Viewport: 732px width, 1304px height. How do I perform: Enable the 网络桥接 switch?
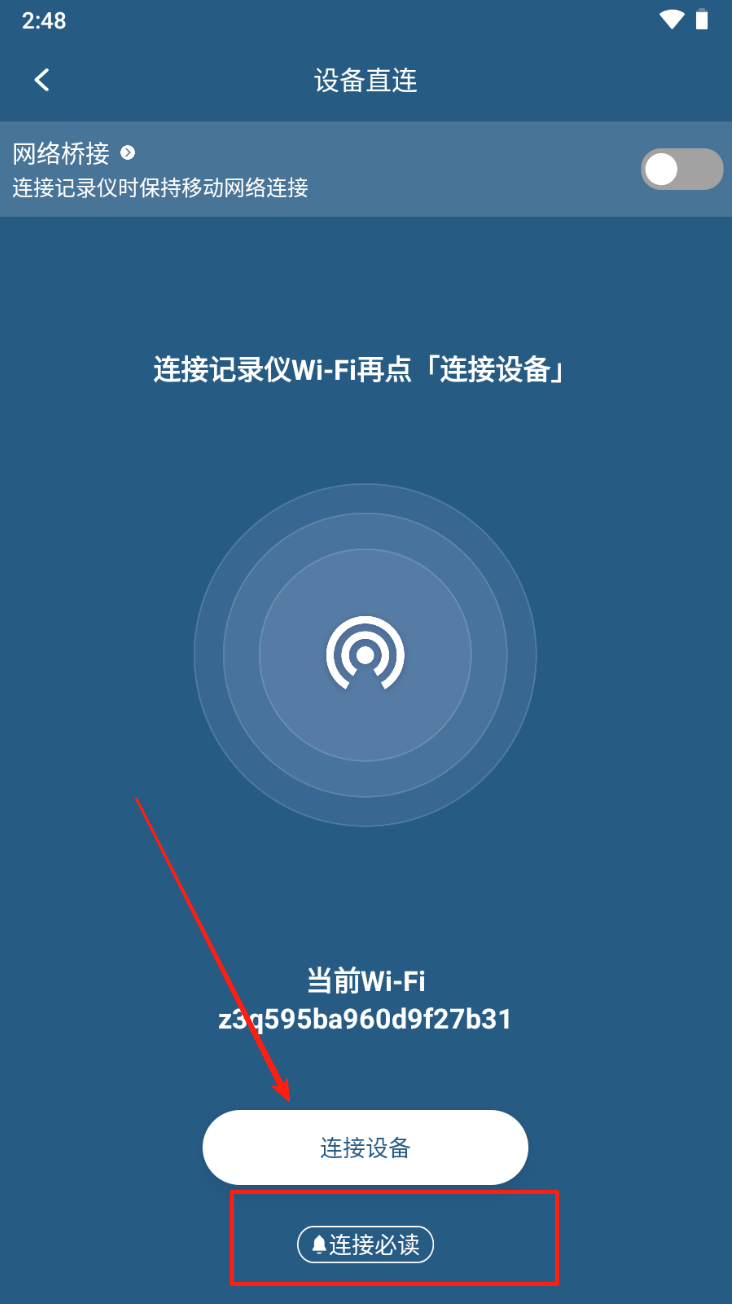tap(681, 170)
